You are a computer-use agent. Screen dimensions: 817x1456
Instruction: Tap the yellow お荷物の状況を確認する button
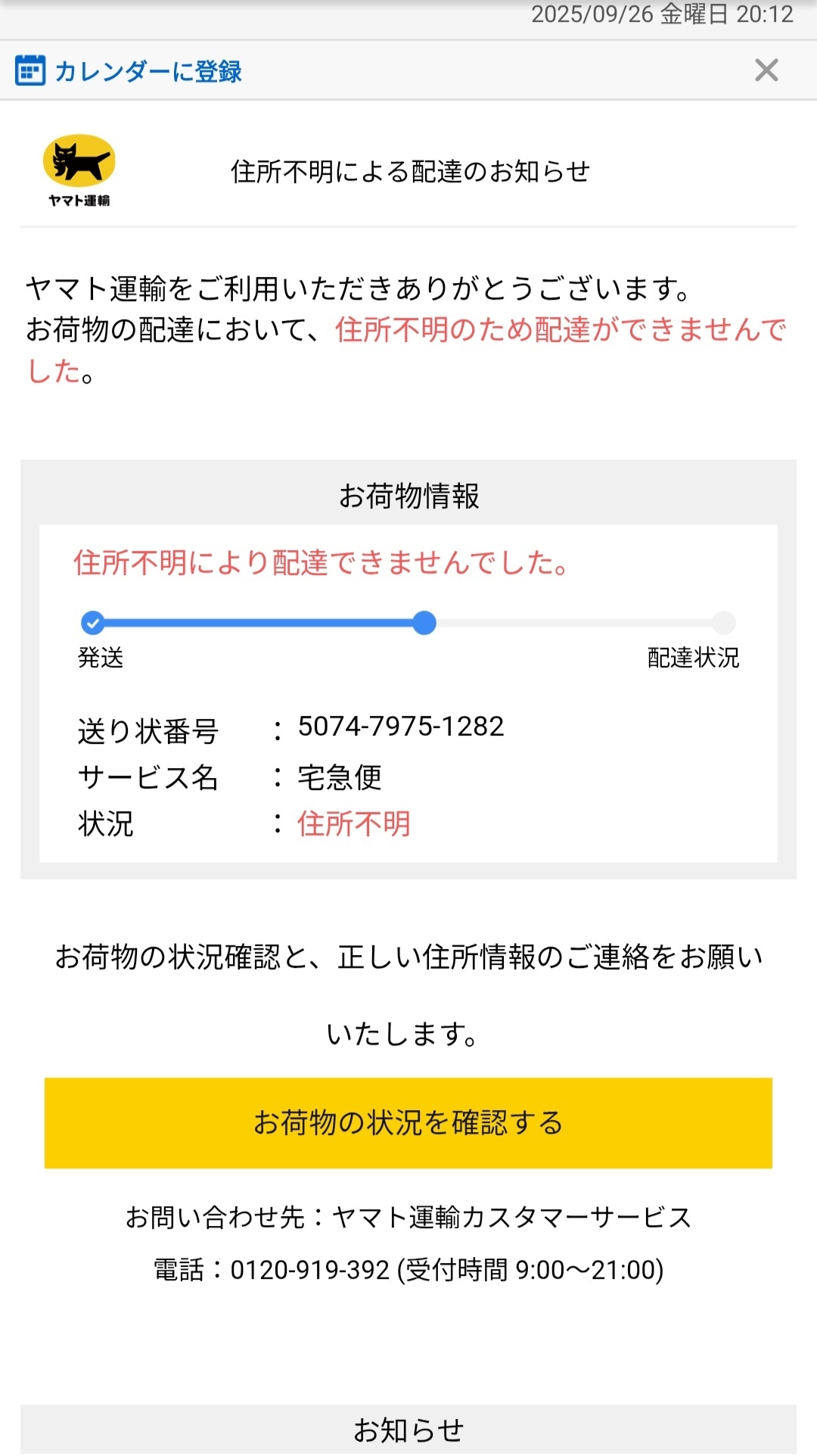click(x=408, y=1122)
